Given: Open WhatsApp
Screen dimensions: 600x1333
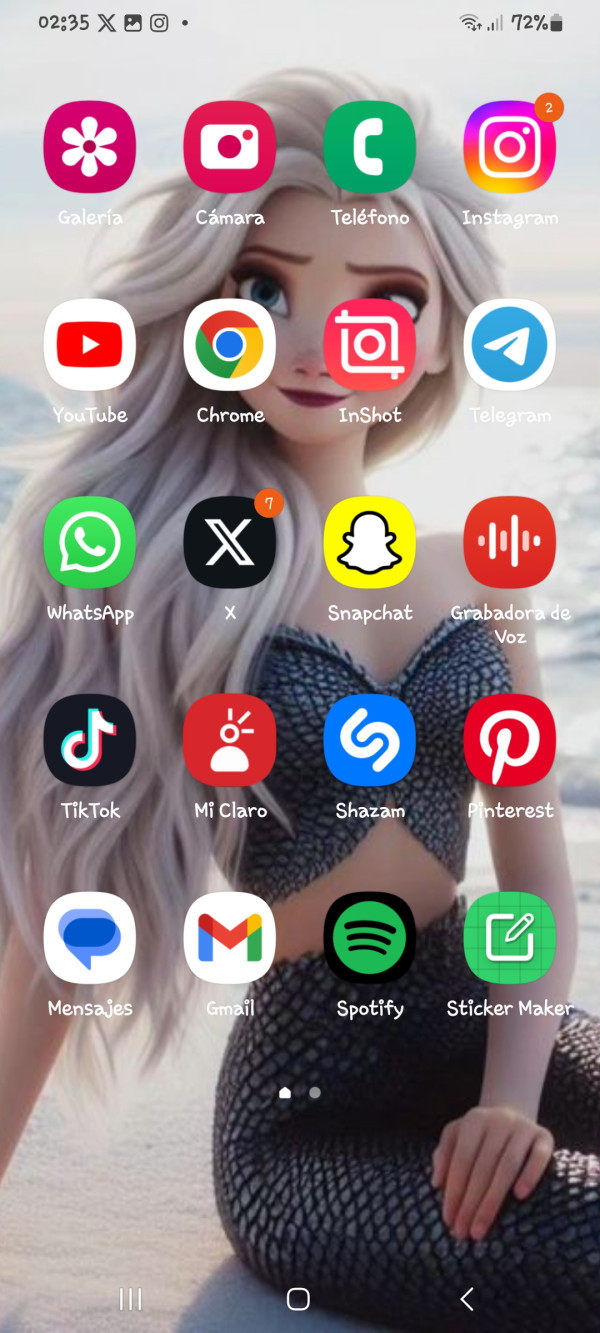Looking at the screenshot, I should (x=90, y=543).
